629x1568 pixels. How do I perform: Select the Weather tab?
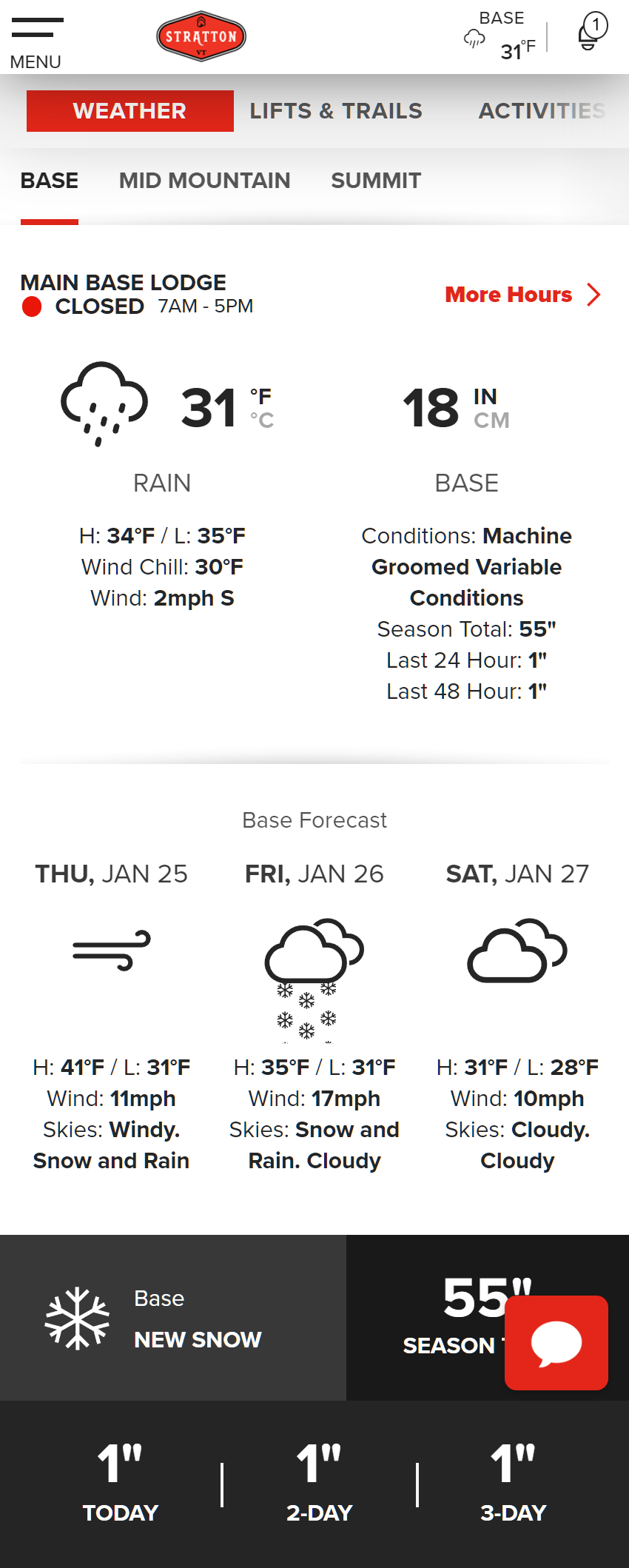(x=130, y=111)
